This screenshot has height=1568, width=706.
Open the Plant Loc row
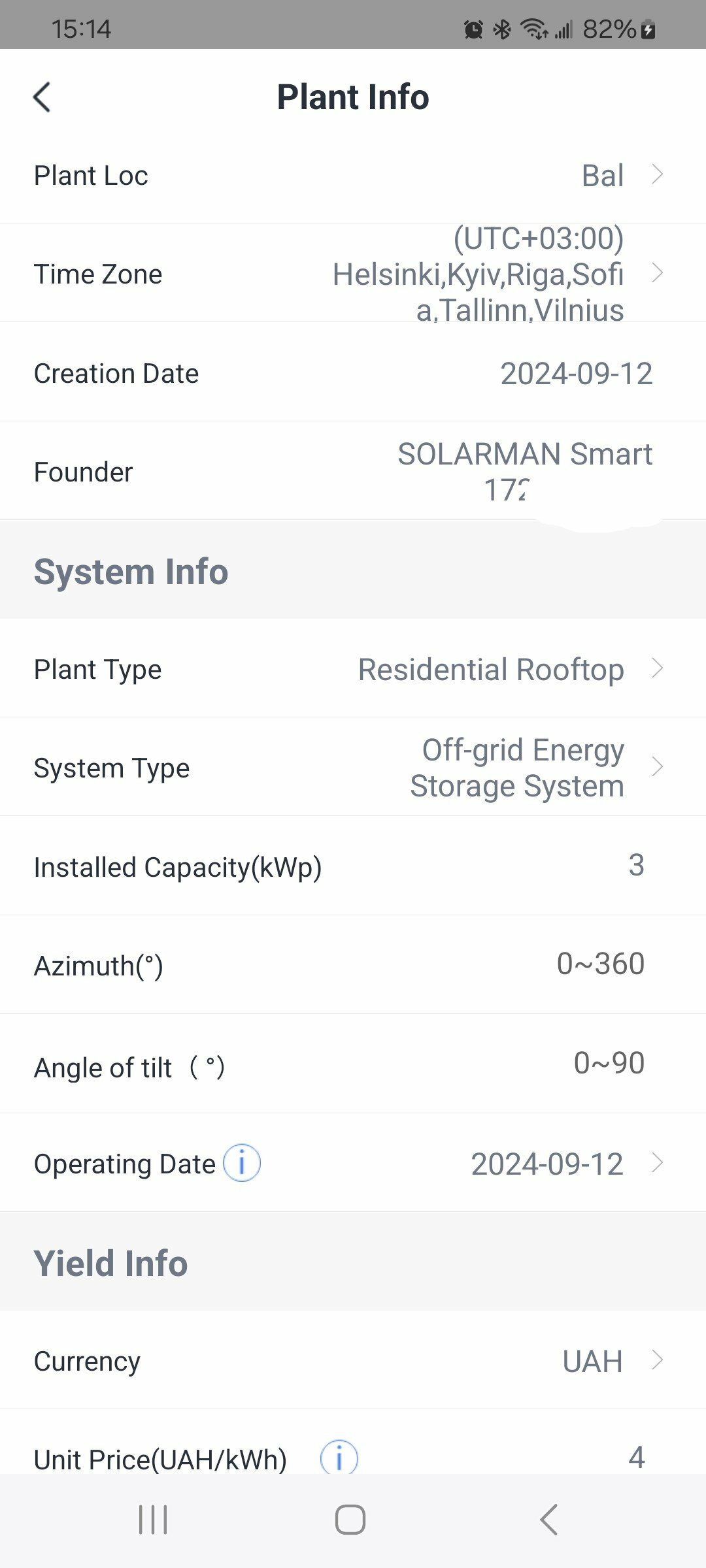[353, 175]
